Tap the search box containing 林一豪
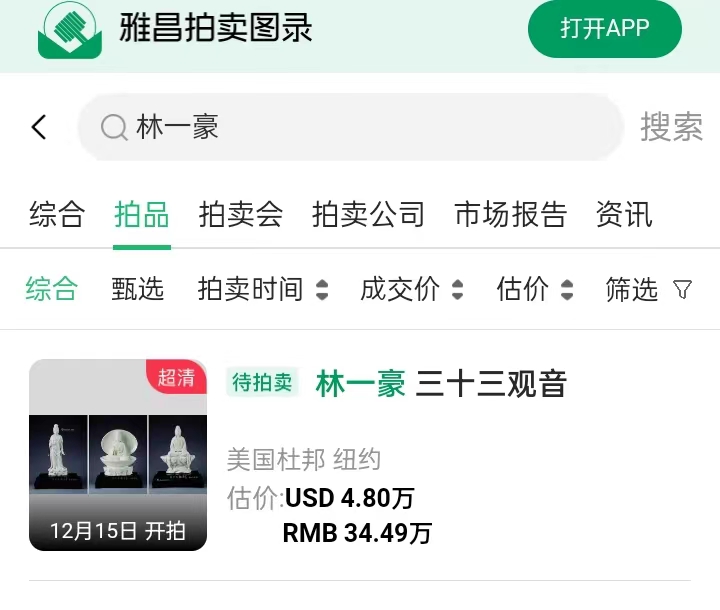 pyautogui.click(x=351, y=127)
